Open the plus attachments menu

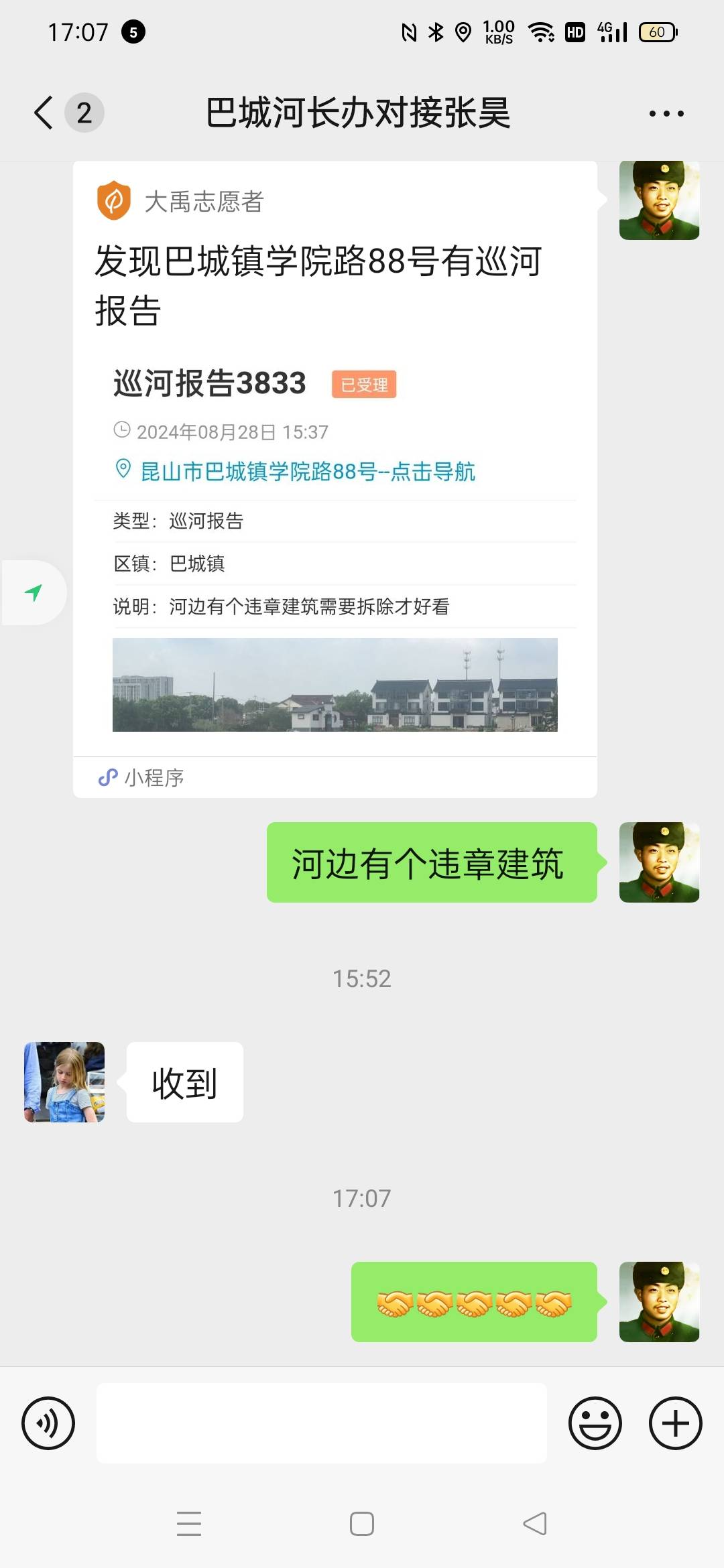click(675, 1423)
